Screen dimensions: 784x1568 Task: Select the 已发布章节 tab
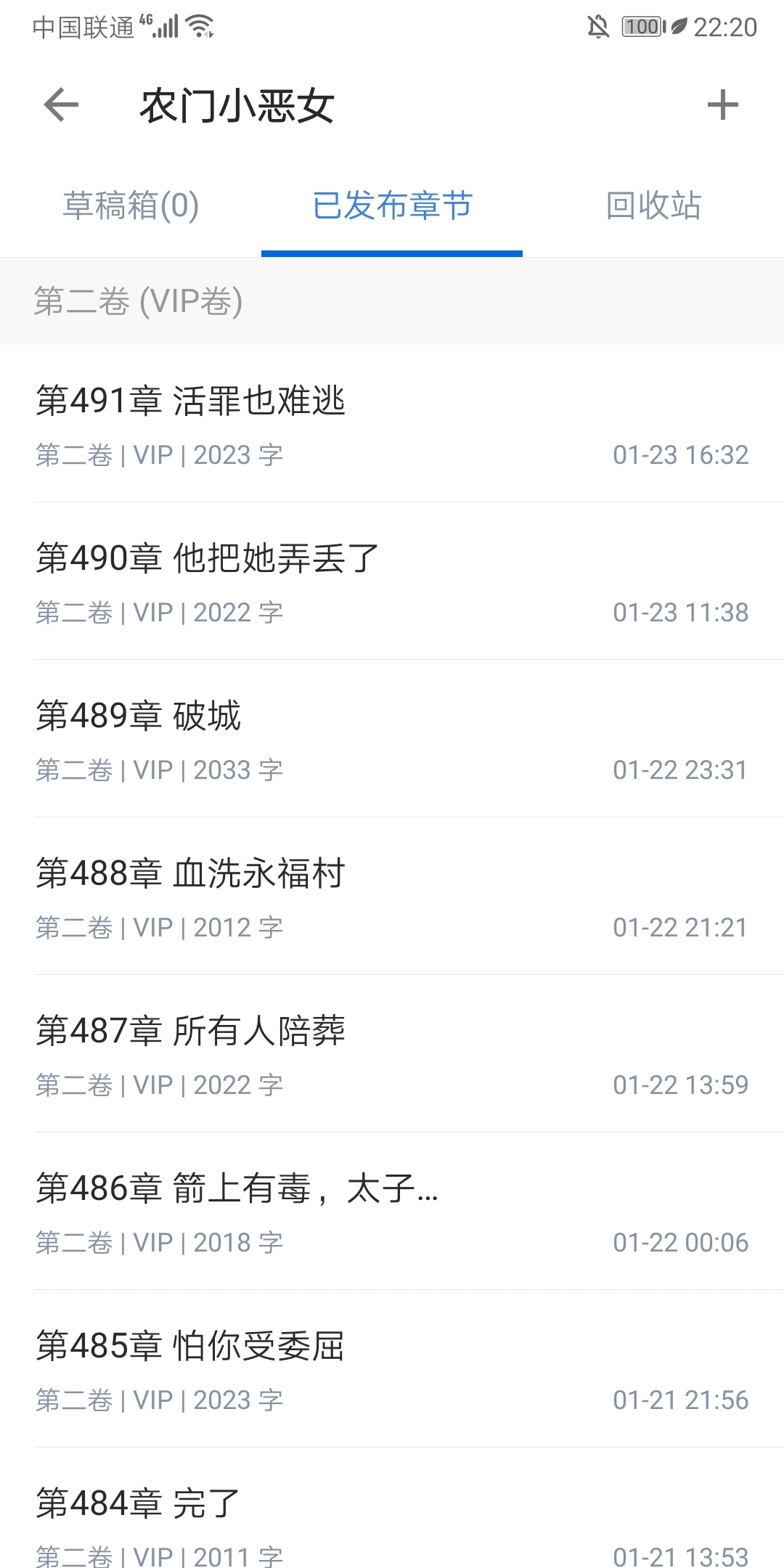[x=392, y=205]
